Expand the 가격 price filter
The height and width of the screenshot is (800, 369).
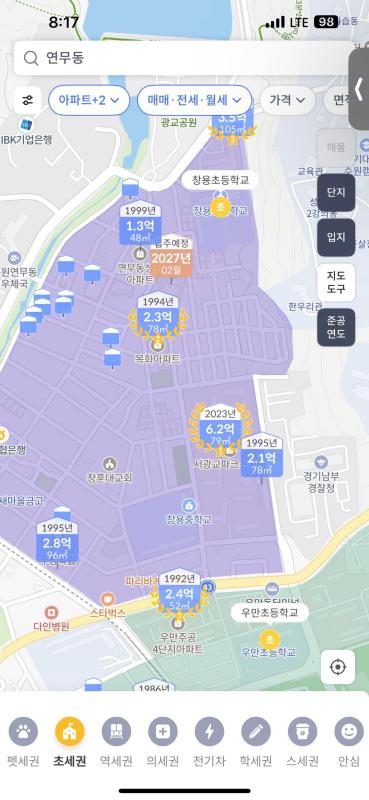(287, 100)
